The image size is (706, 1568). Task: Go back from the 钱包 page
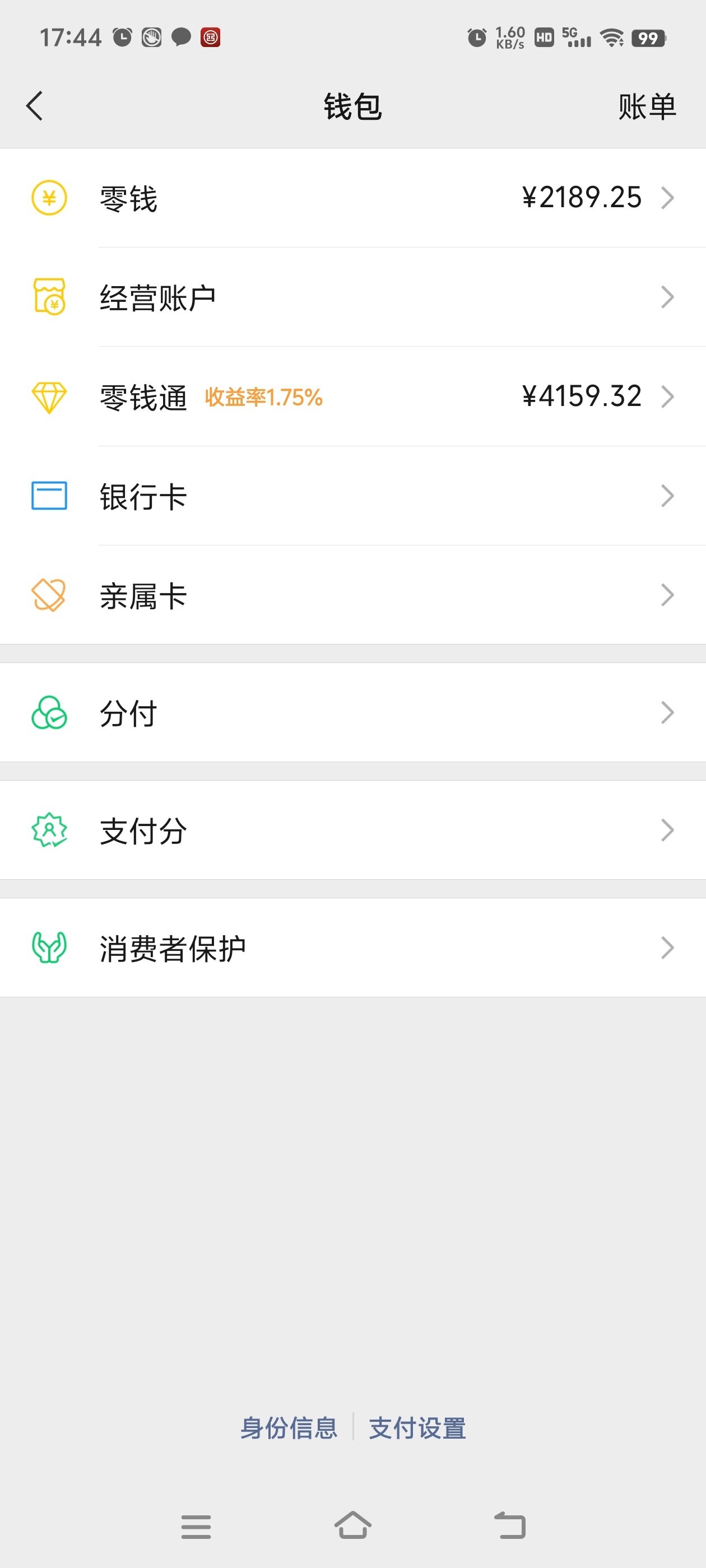pyautogui.click(x=35, y=106)
